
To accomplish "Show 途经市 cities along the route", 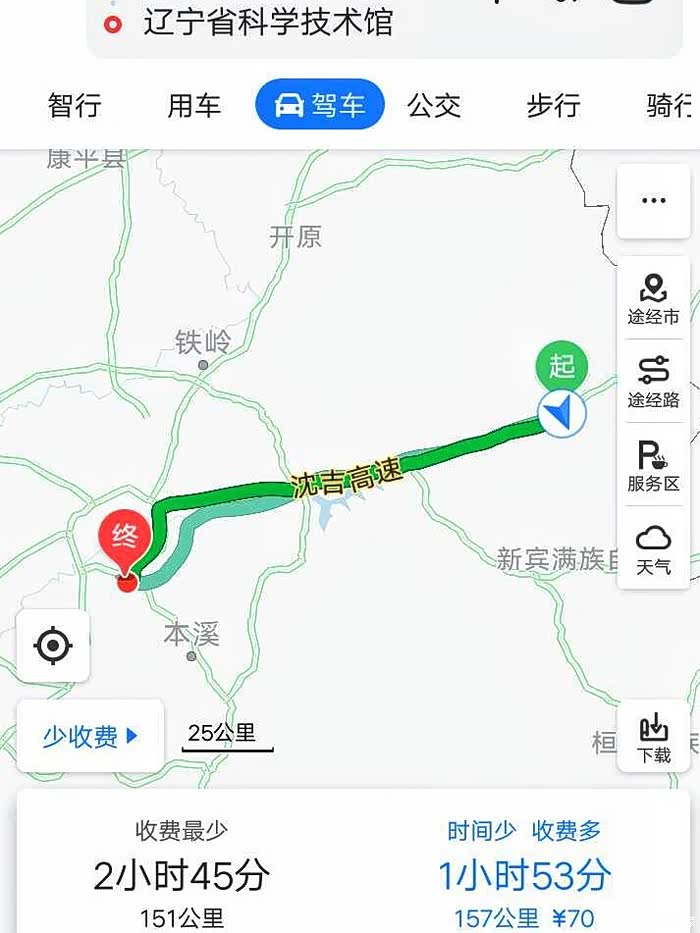I will [x=654, y=299].
